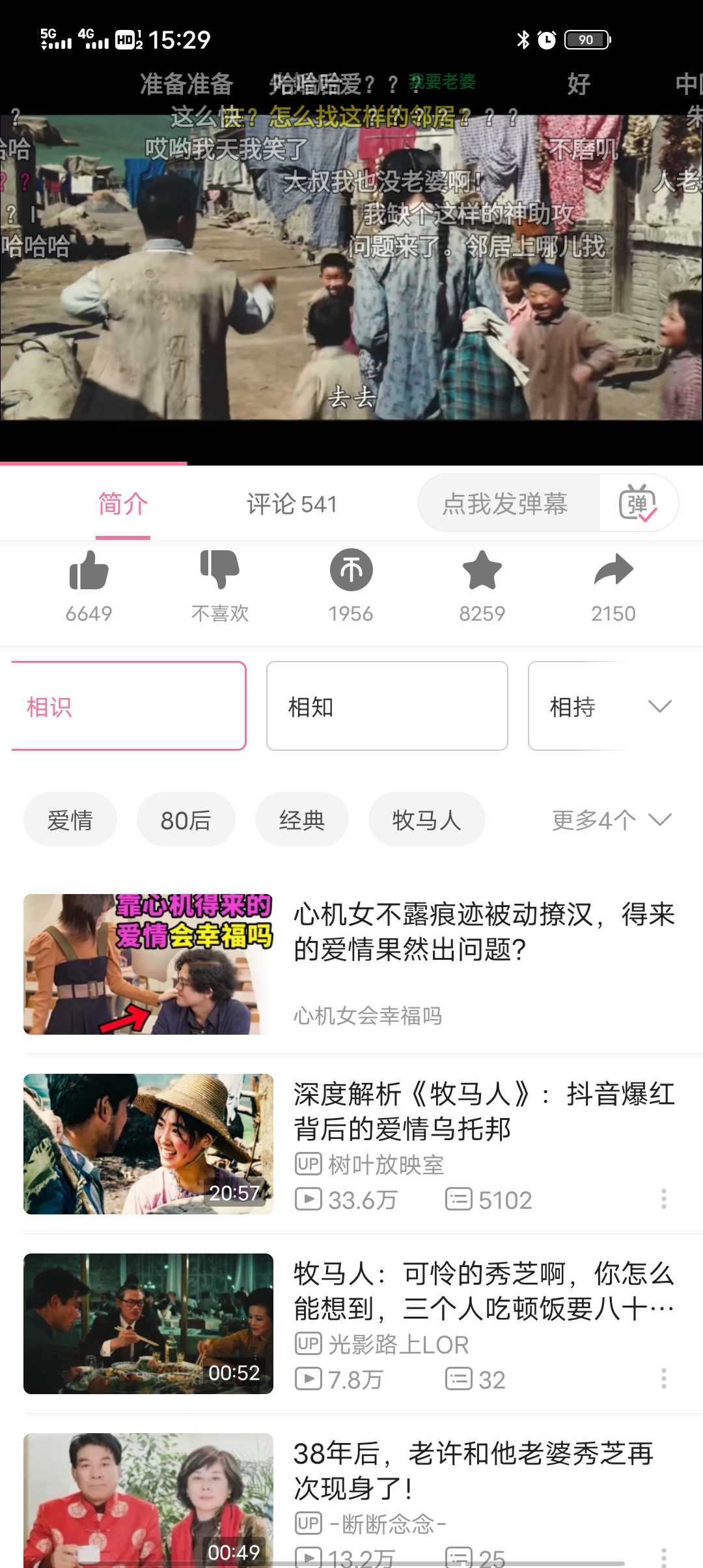Open the 简介 tab
The height and width of the screenshot is (1568, 703).
123,504
